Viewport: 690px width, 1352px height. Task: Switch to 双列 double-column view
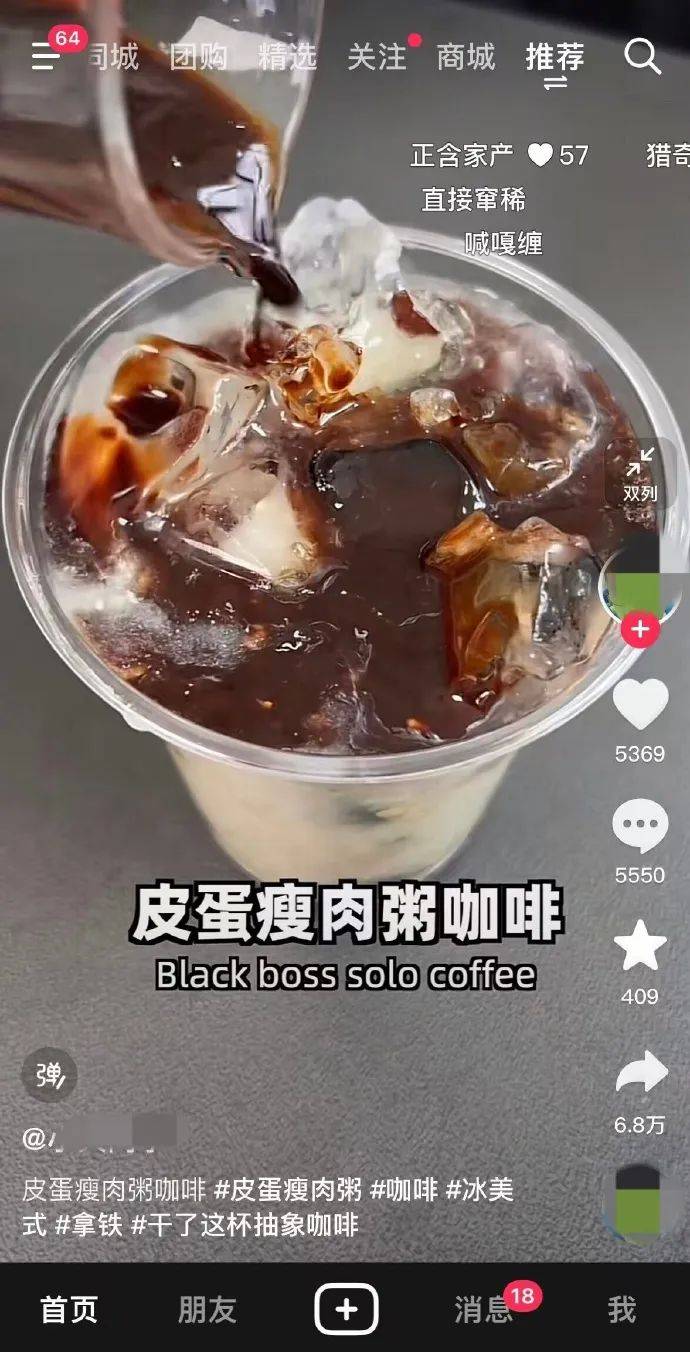(640, 474)
